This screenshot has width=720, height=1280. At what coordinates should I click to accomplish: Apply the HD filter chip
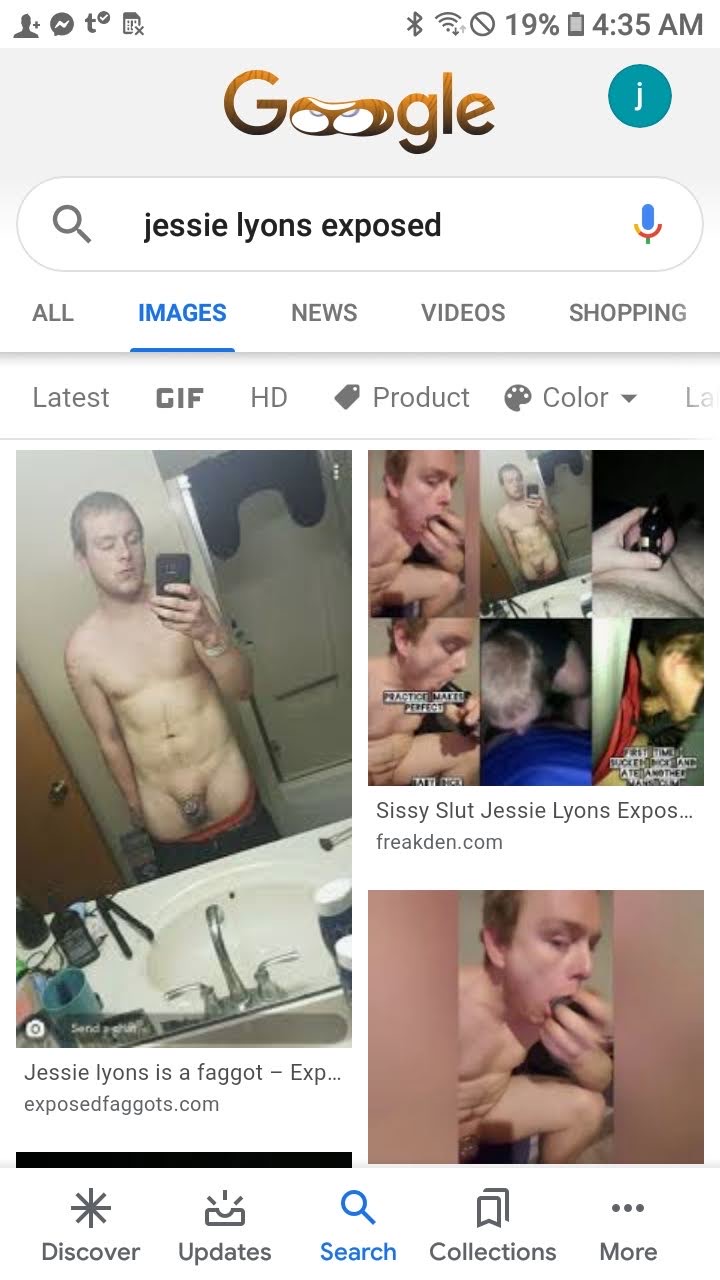(x=269, y=398)
